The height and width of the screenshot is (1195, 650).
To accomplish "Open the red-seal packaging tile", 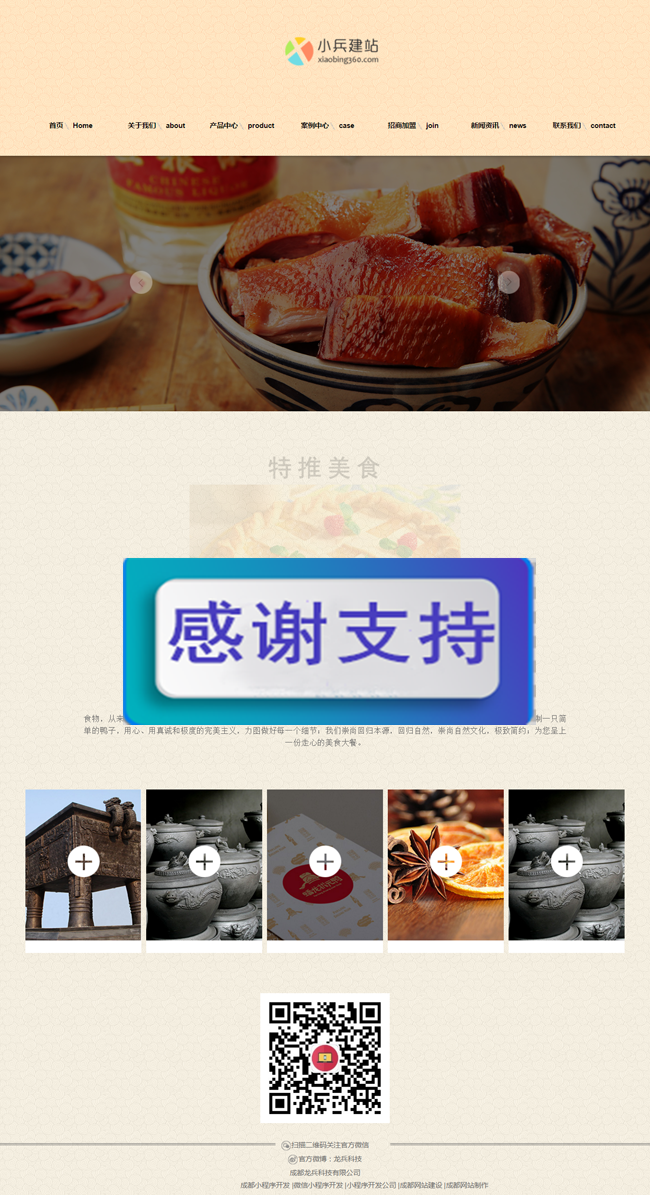I will pos(325,861).
